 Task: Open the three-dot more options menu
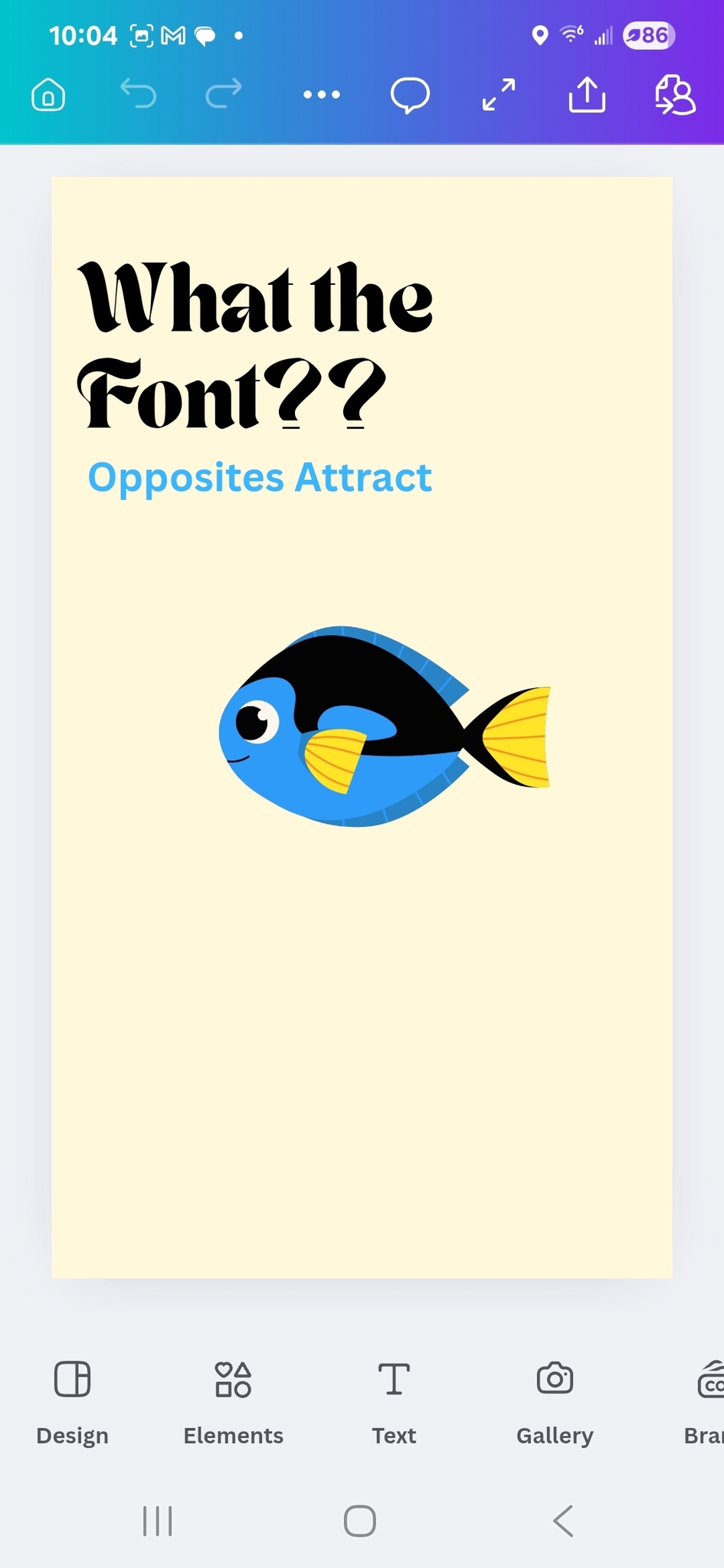pyautogui.click(x=322, y=95)
